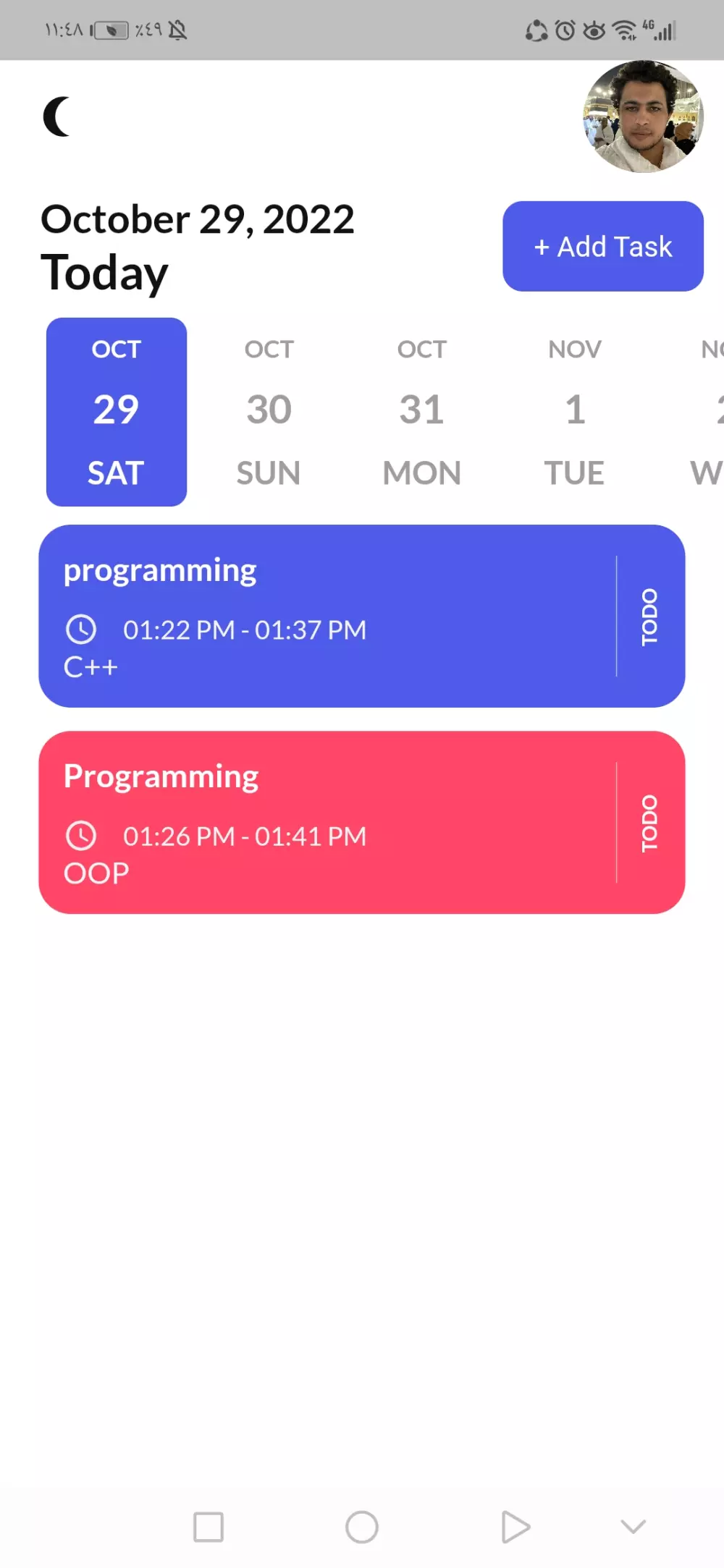Collapse navigation with the chevron down arrow
The width and height of the screenshot is (724, 1568).
[x=632, y=1527]
